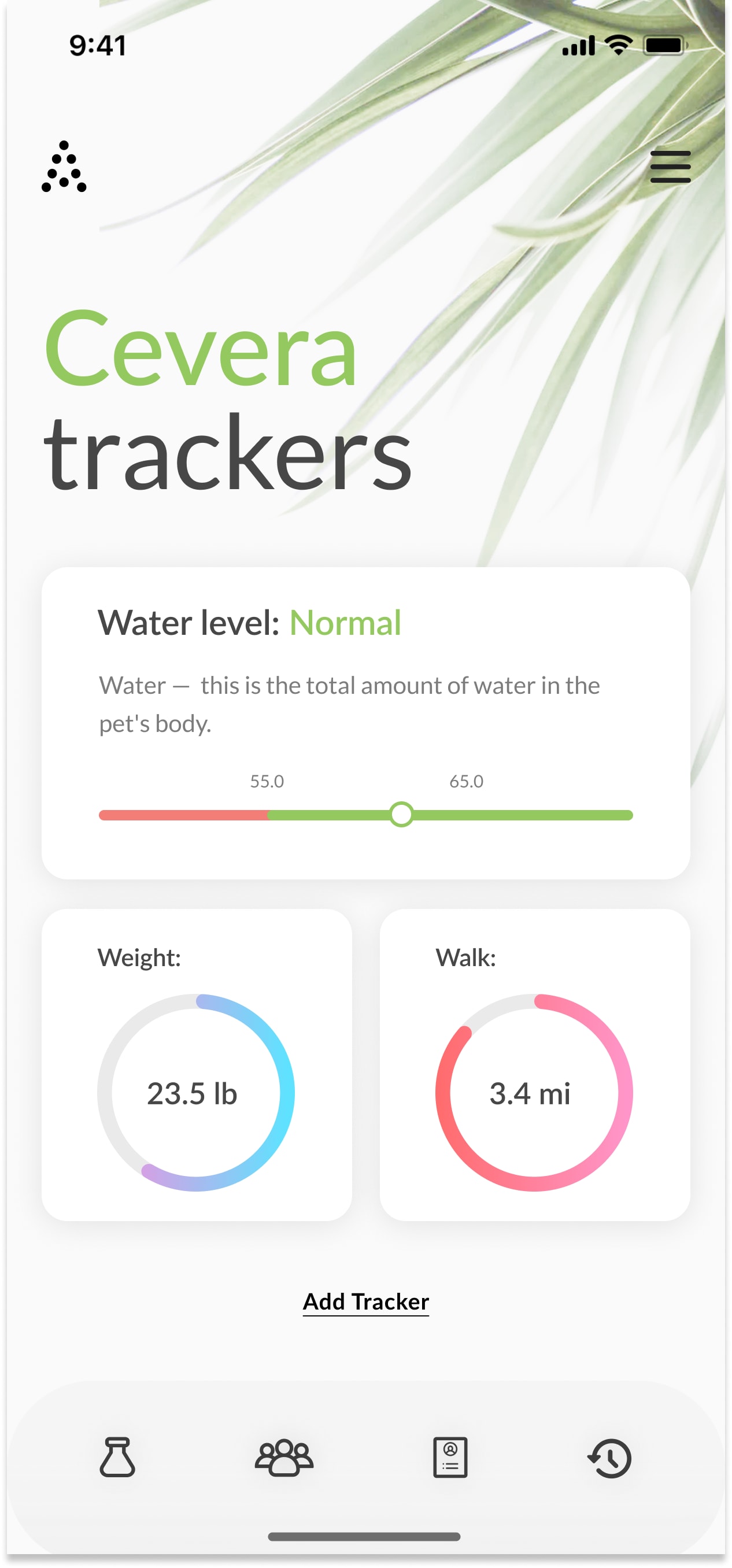732x1568 pixels.
Task: Switch to the history clock tab
Action: [609, 1456]
